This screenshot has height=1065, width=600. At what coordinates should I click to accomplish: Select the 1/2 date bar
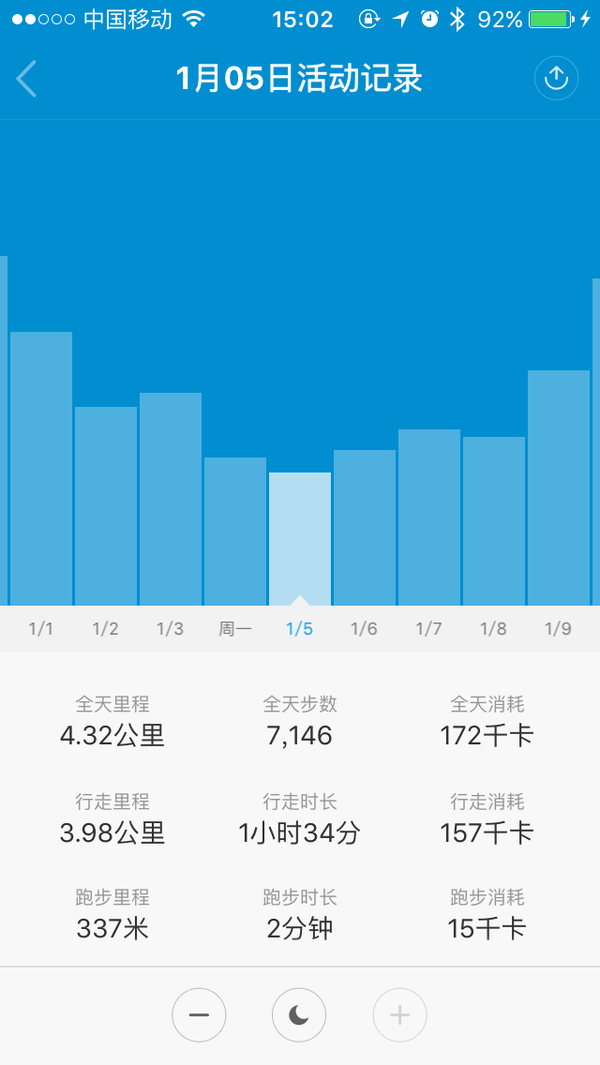pyautogui.click(x=105, y=506)
